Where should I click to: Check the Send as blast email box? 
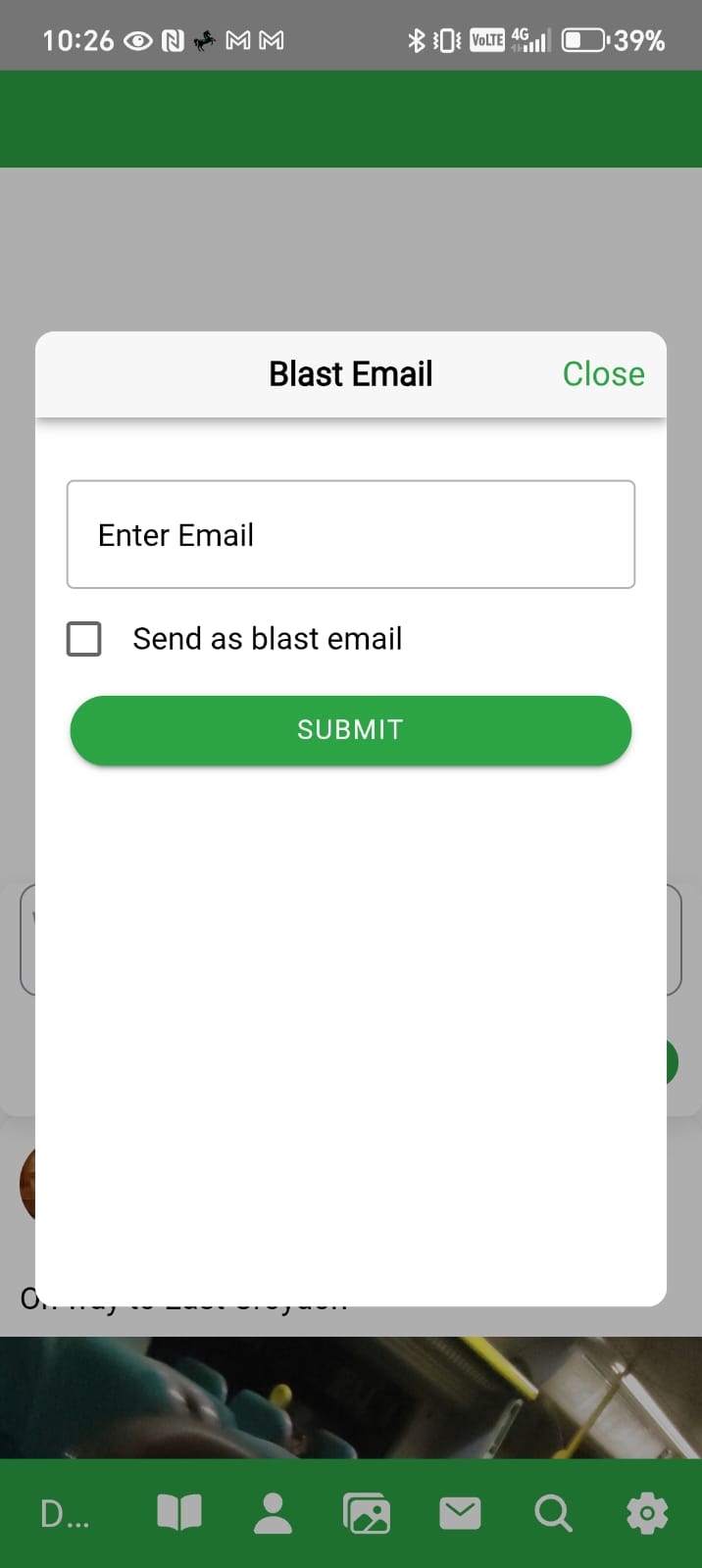[x=84, y=639]
